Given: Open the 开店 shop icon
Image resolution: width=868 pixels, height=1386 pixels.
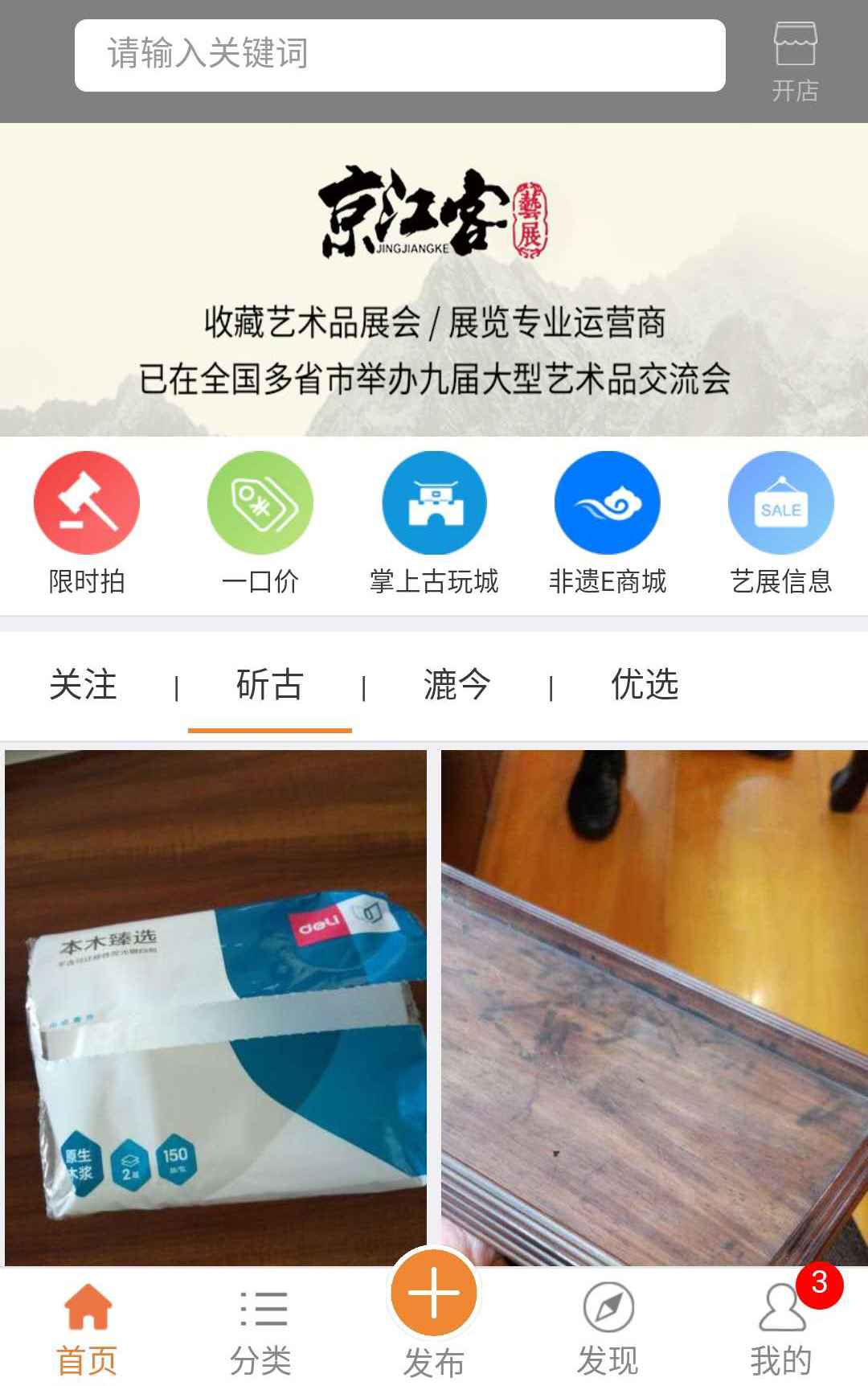Looking at the screenshot, I should pyautogui.click(x=795, y=61).
